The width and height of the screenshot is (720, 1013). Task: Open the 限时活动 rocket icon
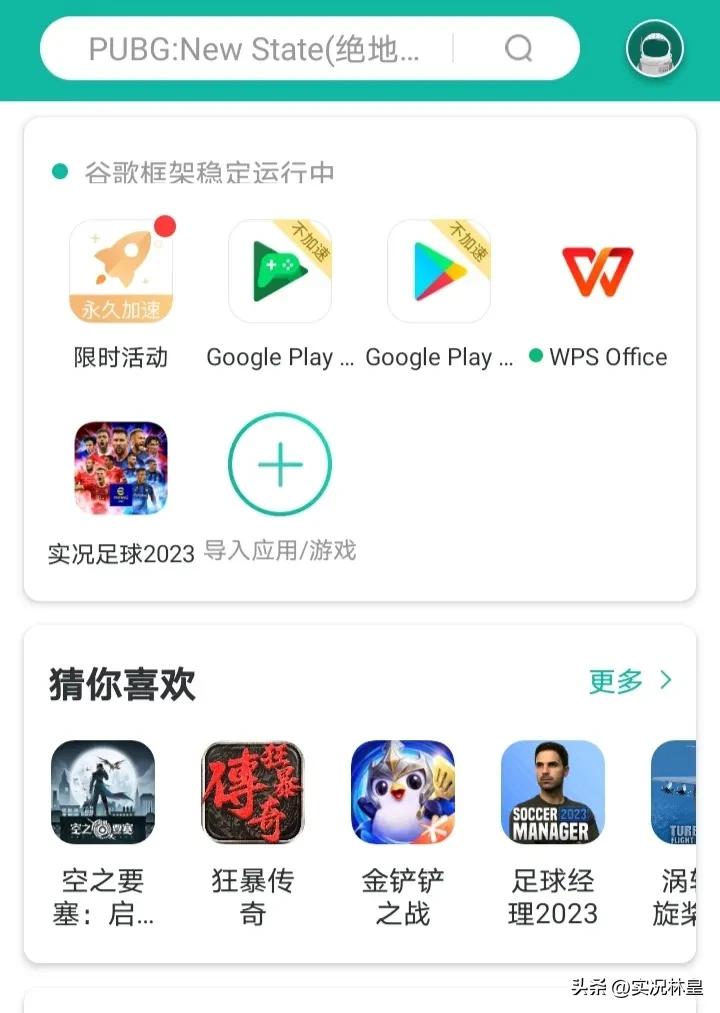[x=121, y=272]
